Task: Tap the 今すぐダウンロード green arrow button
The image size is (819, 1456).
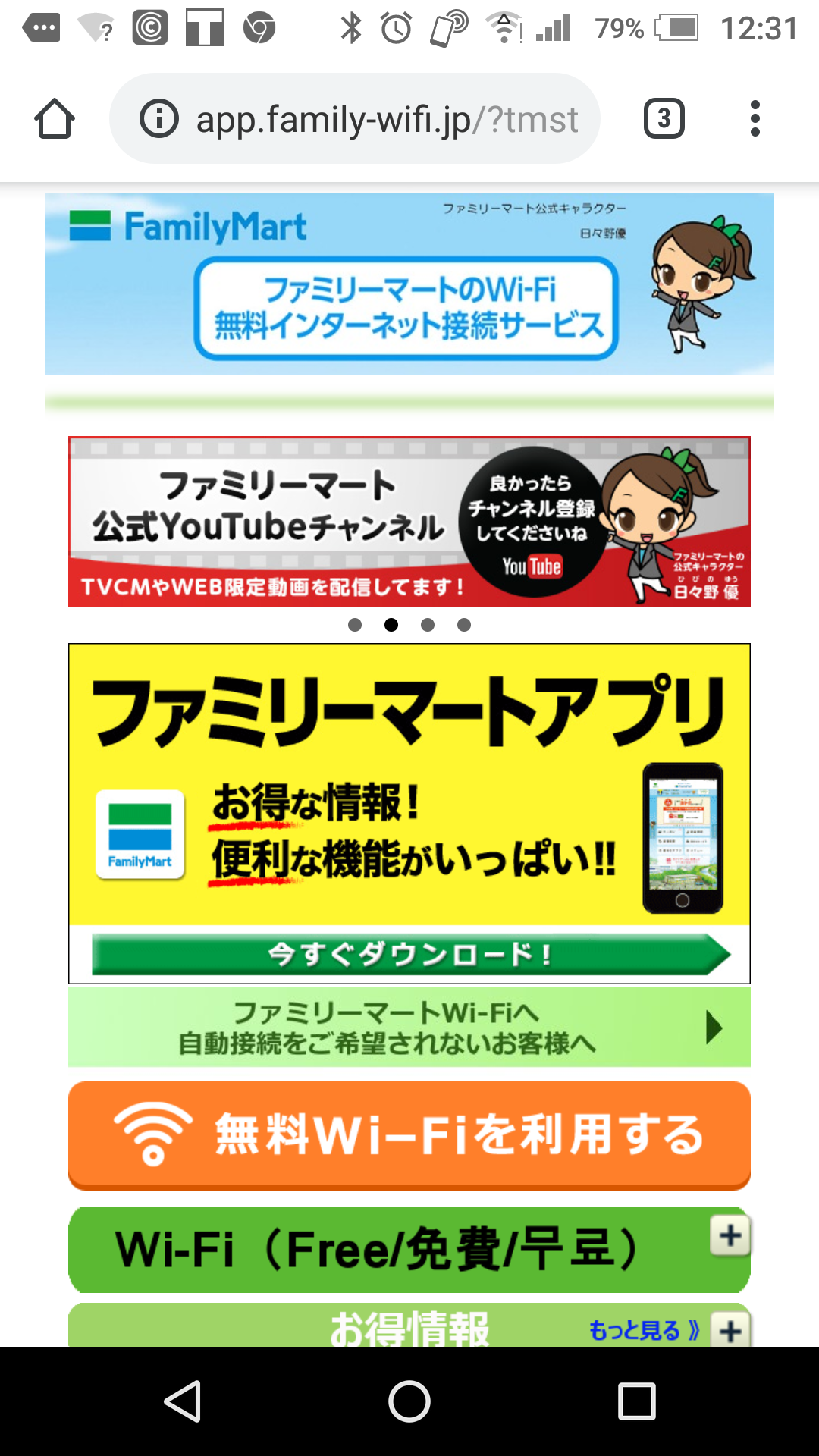Action: point(411,954)
